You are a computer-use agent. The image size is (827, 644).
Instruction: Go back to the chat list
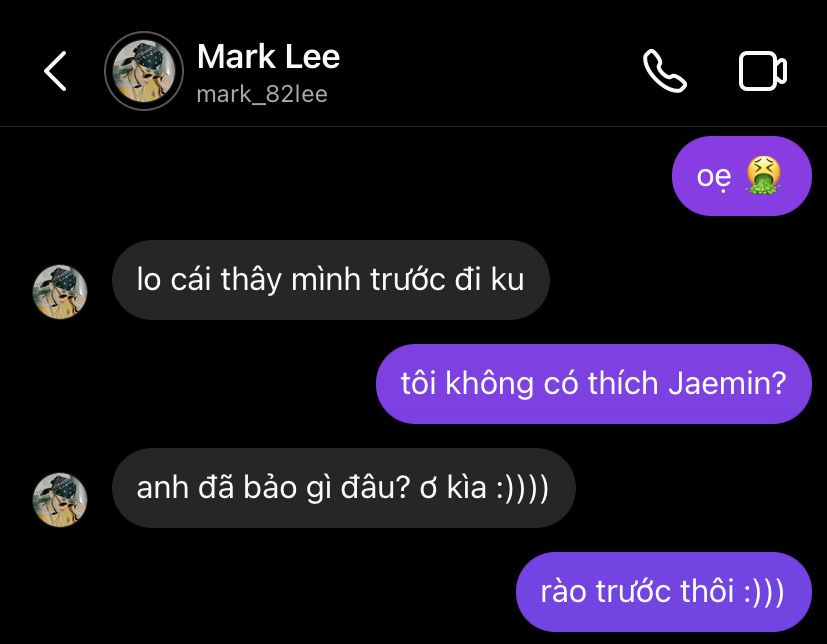[x=55, y=71]
